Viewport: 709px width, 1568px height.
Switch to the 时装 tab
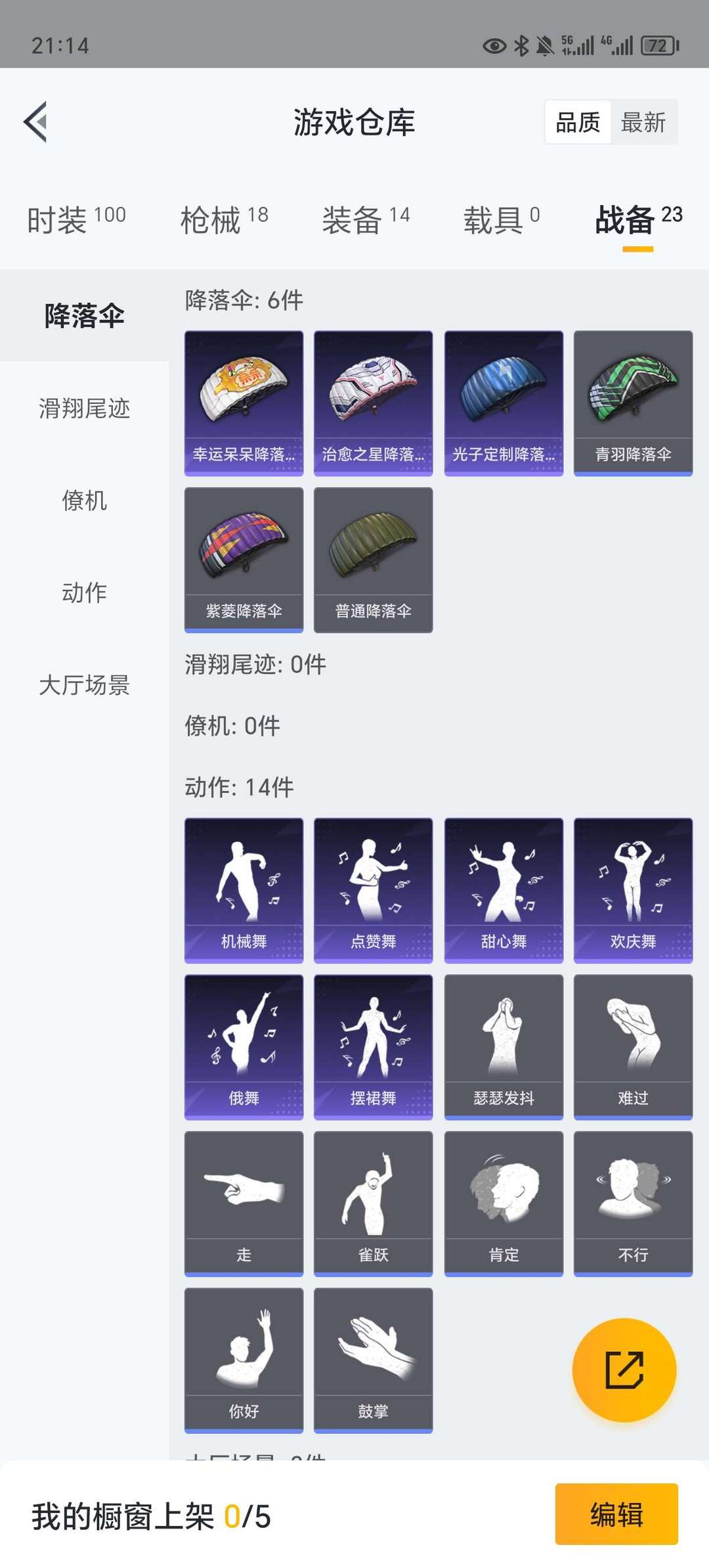[76, 219]
